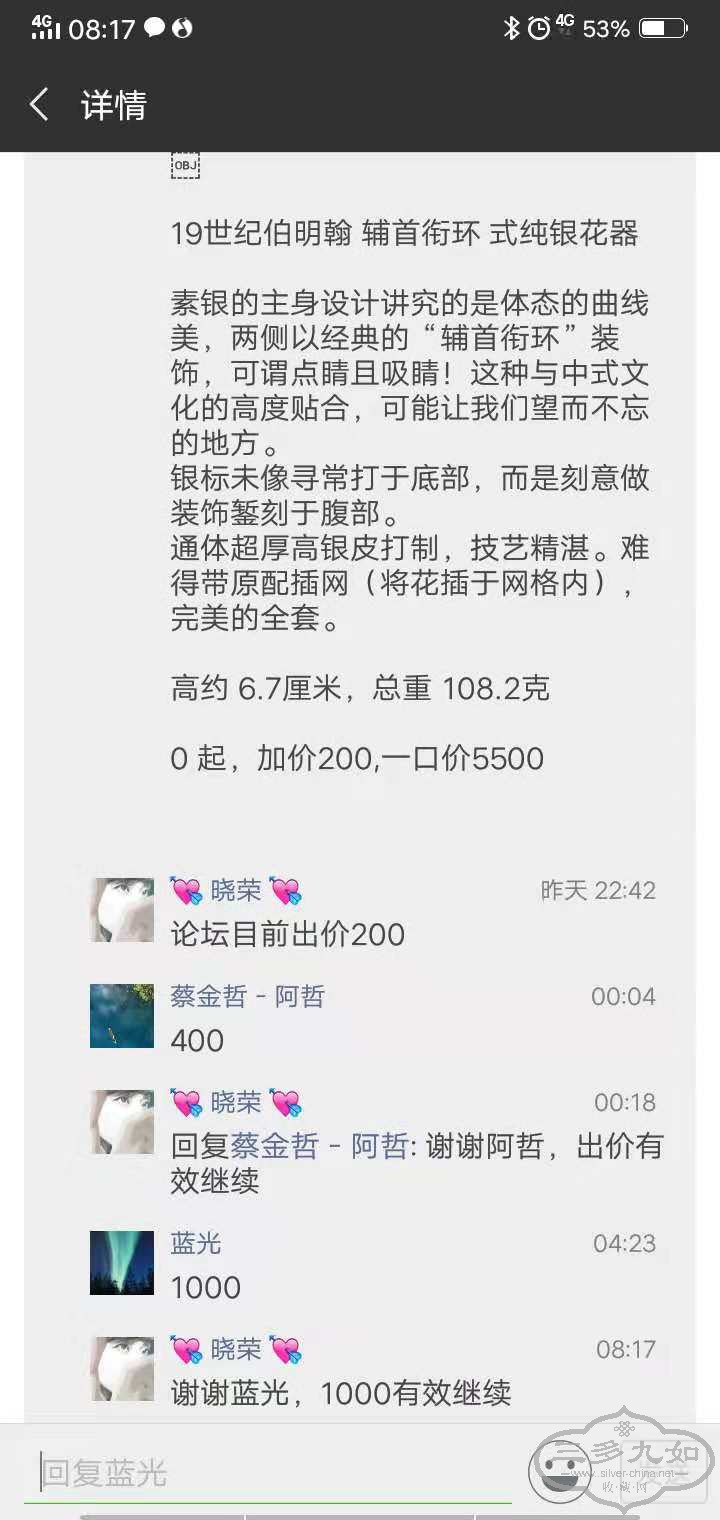Go back from the 详情 page
This screenshot has width=720, height=1520.
[x=40, y=104]
